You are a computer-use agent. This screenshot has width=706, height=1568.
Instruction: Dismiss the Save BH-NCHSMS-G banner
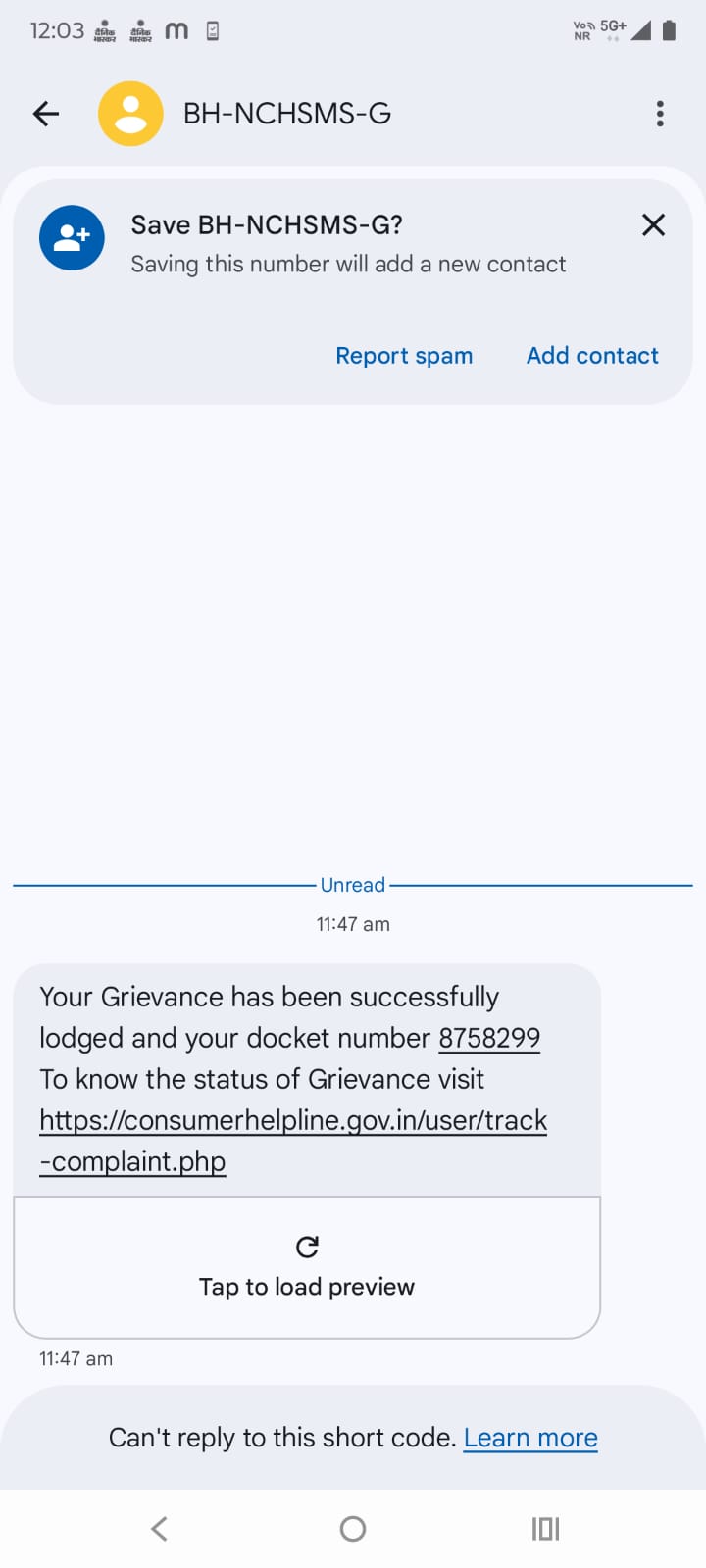tap(653, 225)
